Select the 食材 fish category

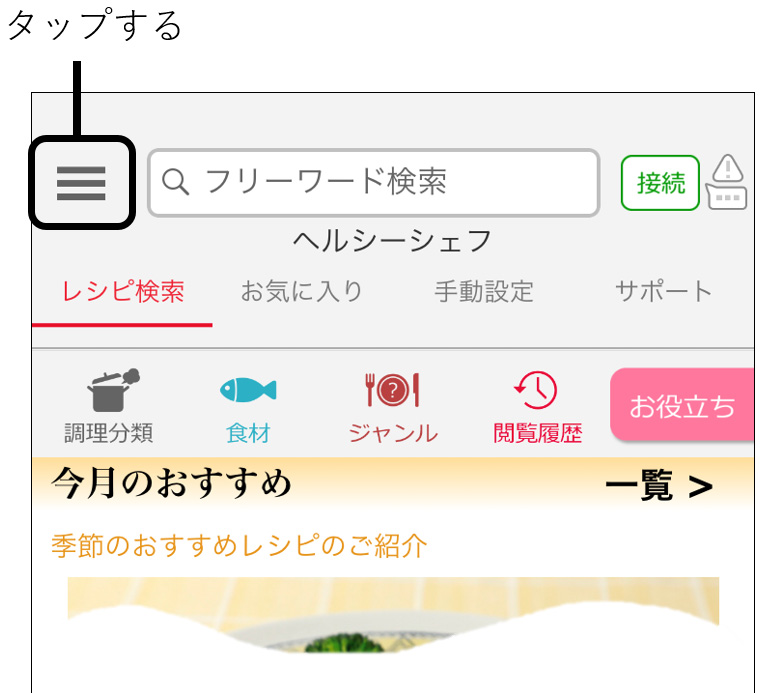click(248, 407)
